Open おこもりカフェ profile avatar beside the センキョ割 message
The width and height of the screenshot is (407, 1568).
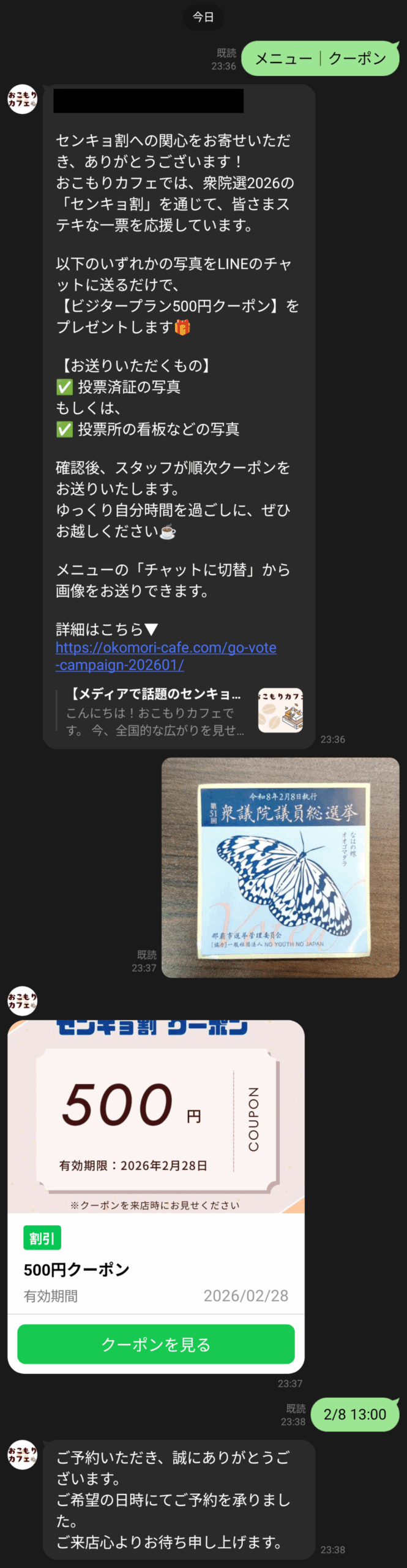click(22, 100)
